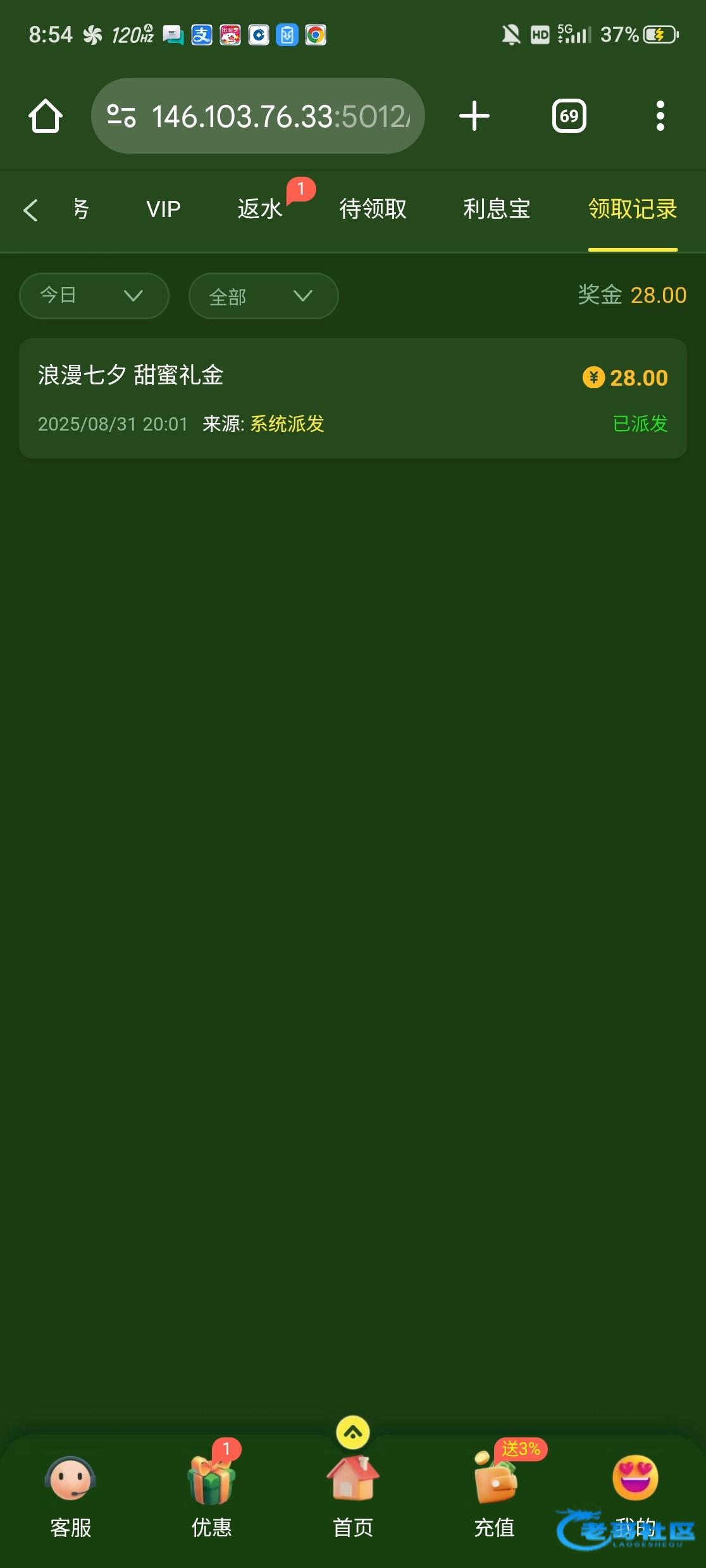Tap the browser home icon
706x1568 pixels.
(x=46, y=116)
